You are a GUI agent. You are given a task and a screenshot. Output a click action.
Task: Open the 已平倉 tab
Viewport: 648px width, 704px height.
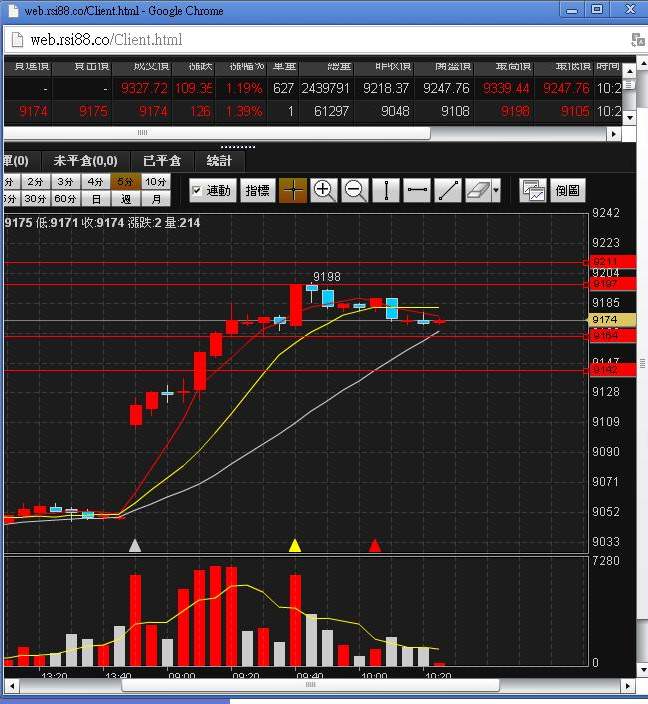[x=161, y=160]
